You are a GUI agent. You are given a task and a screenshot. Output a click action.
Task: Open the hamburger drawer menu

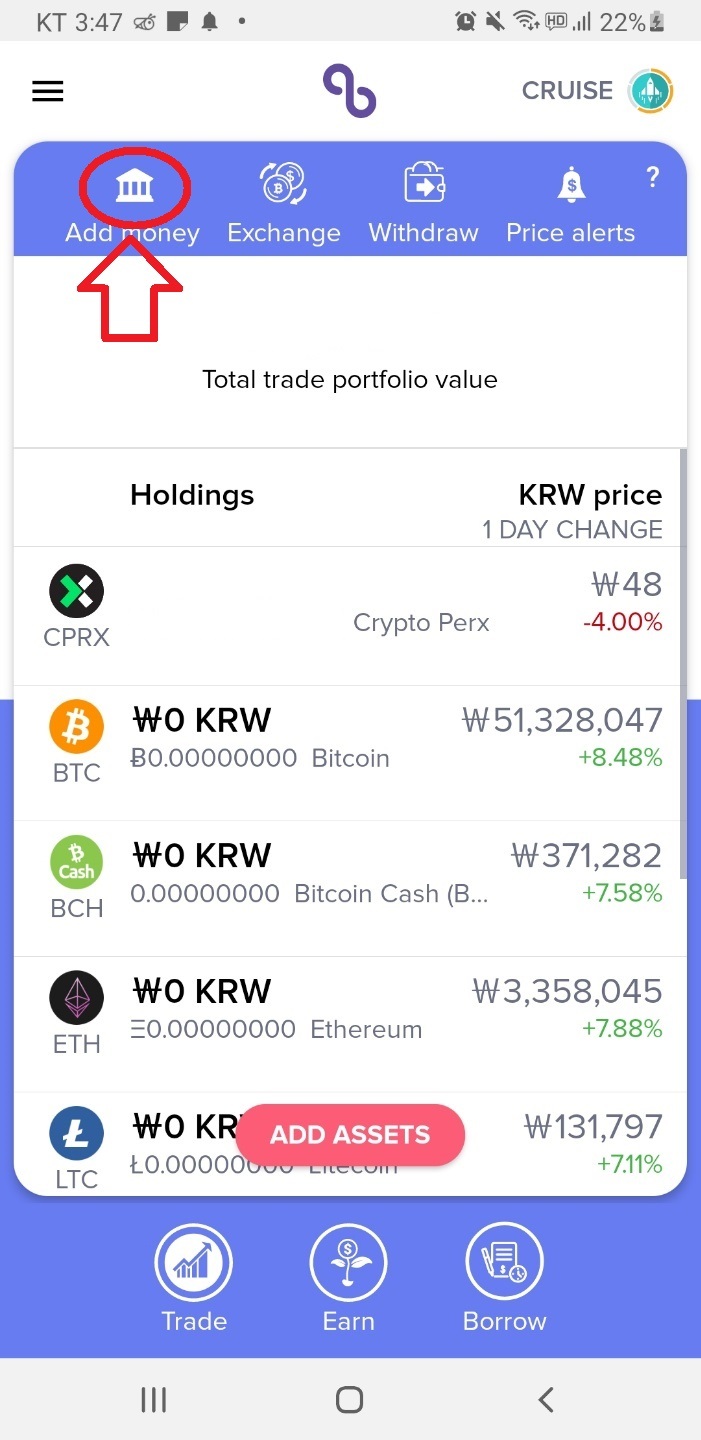pyautogui.click(x=48, y=92)
